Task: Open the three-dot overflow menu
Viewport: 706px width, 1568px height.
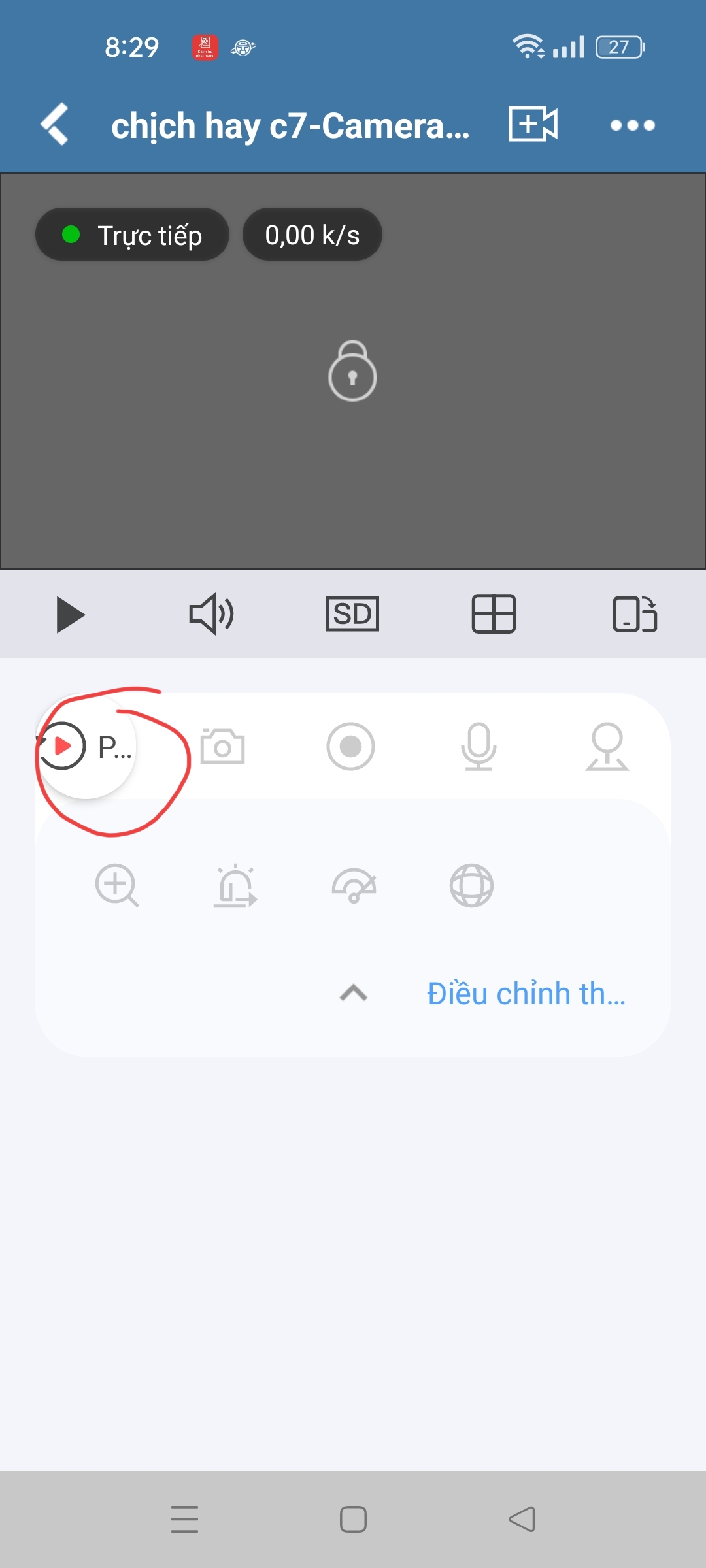Action: click(632, 125)
